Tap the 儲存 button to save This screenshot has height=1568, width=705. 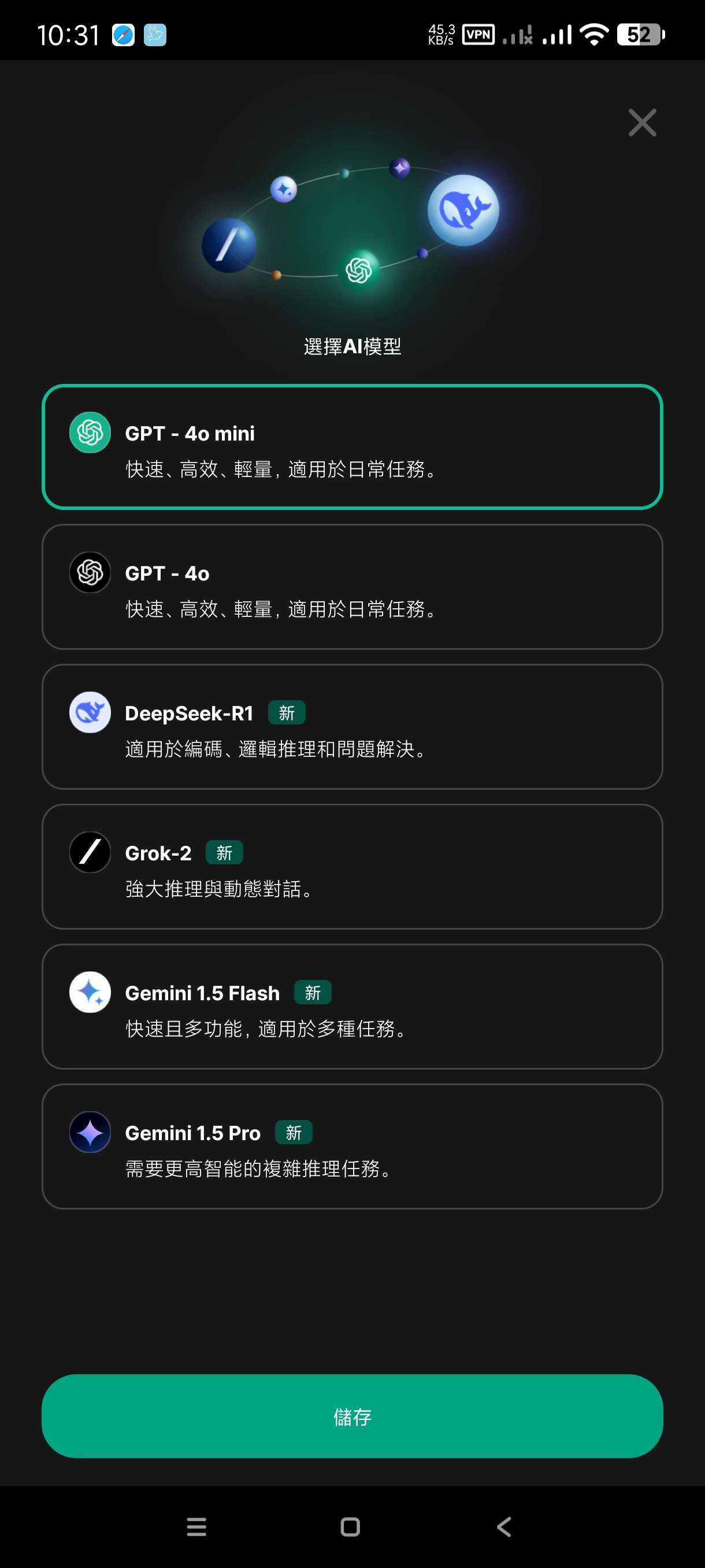point(351,1416)
